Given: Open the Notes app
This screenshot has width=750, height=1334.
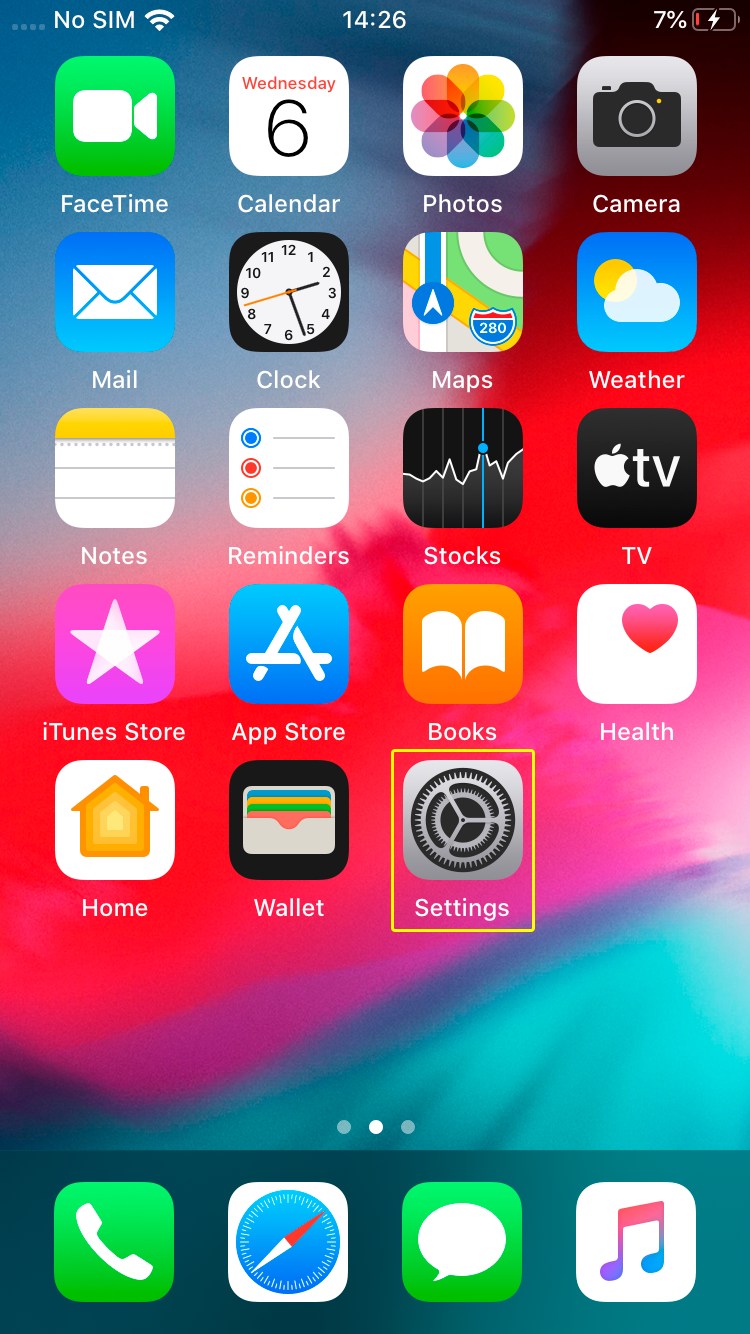Looking at the screenshot, I should (x=115, y=468).
